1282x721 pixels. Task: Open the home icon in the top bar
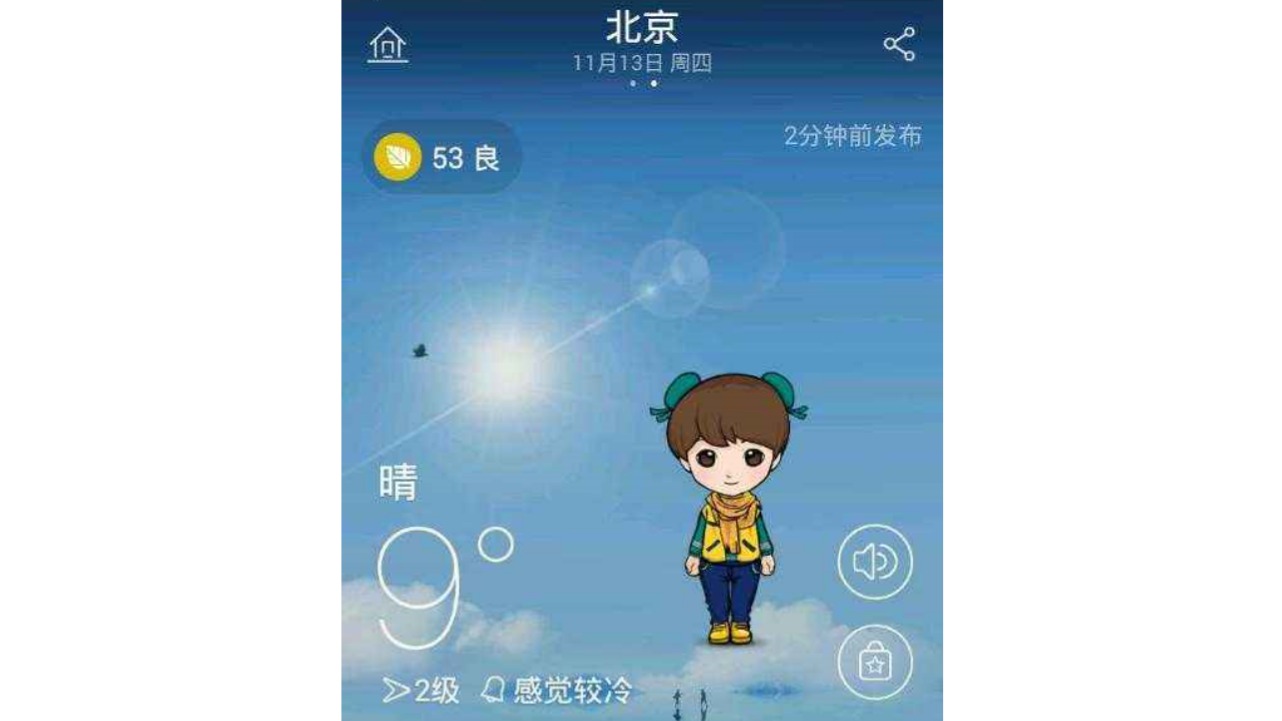coord(388,45)
